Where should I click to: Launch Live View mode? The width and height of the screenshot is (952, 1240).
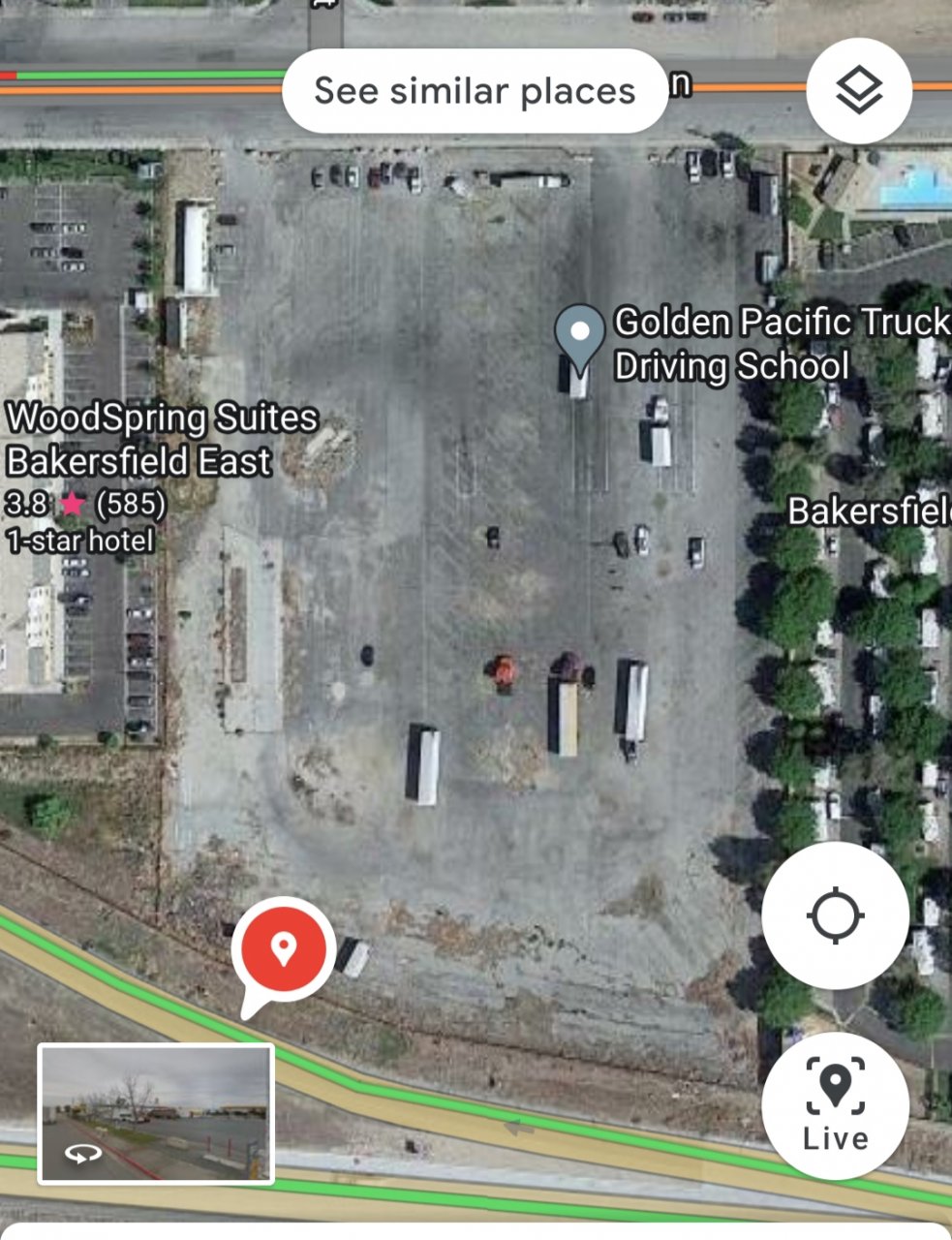point(835,1105)
